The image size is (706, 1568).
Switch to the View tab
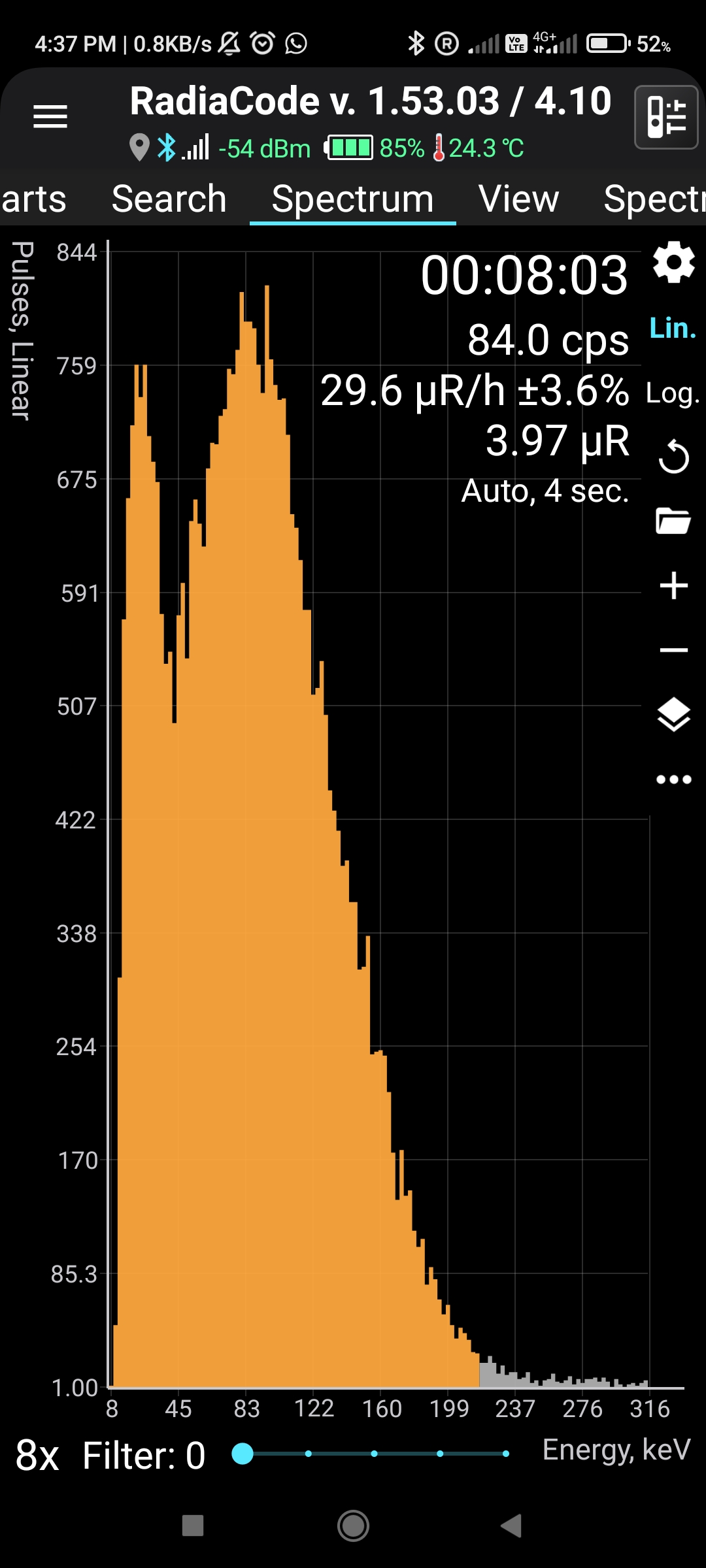point(518,199)
